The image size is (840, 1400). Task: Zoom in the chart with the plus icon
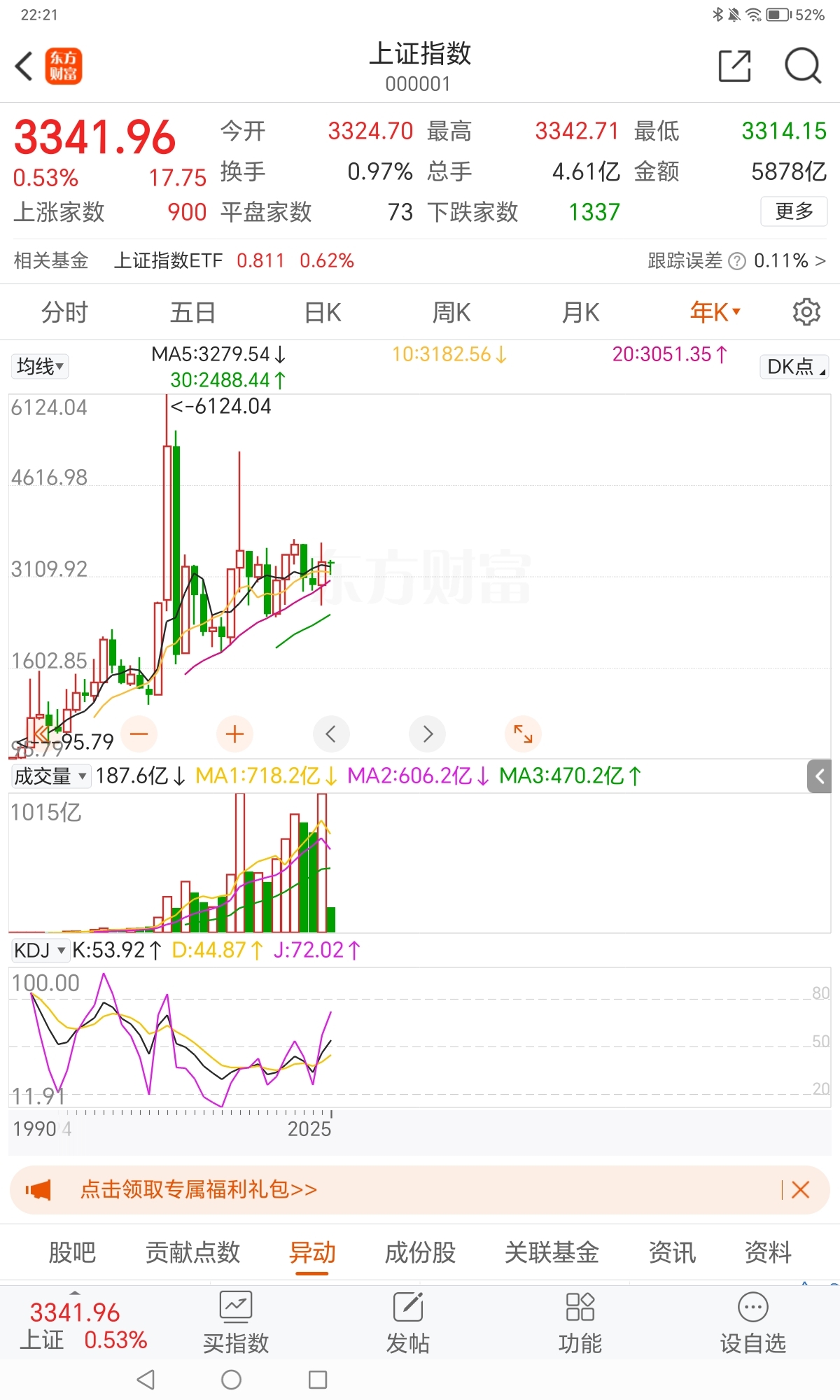tap(234, 734)
